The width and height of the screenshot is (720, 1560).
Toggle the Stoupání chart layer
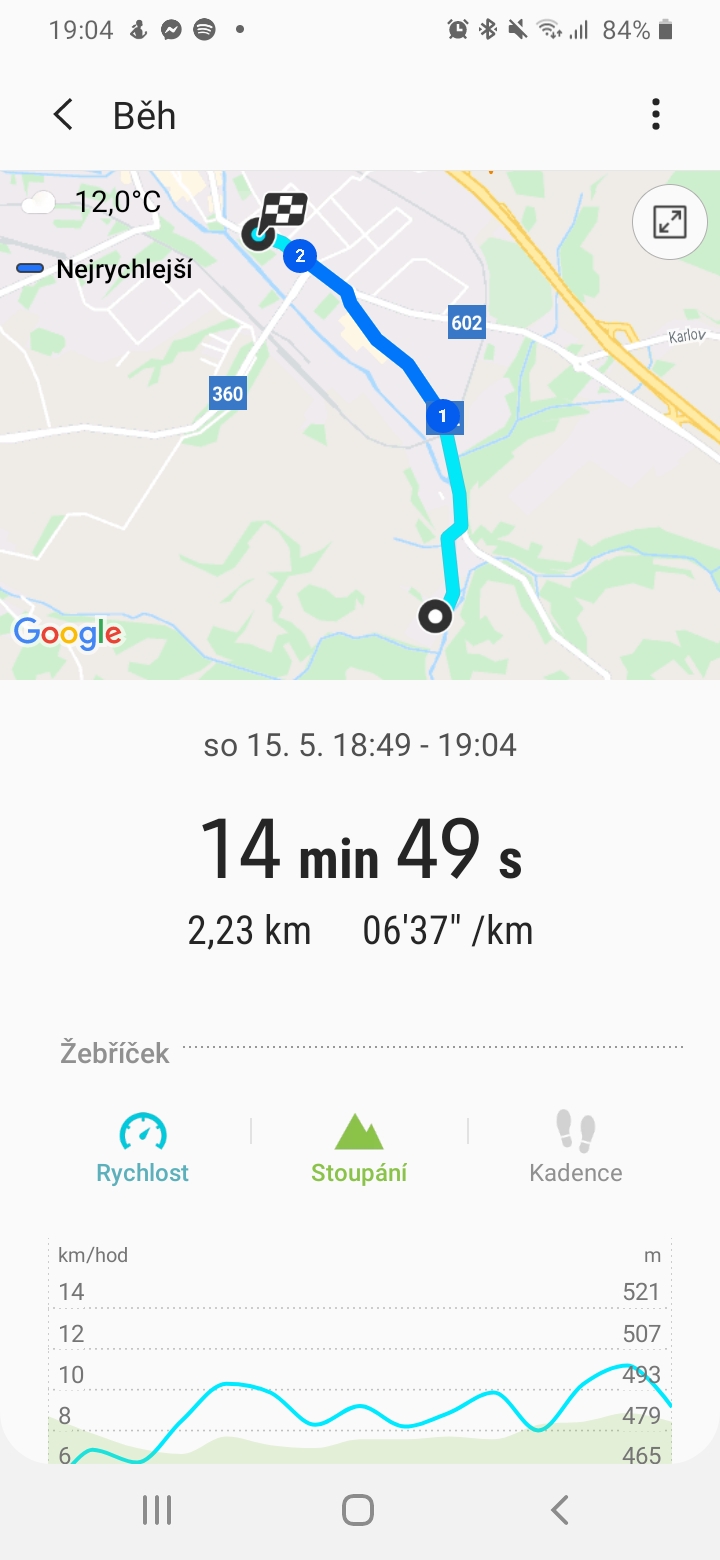[x=359, y=1148]
